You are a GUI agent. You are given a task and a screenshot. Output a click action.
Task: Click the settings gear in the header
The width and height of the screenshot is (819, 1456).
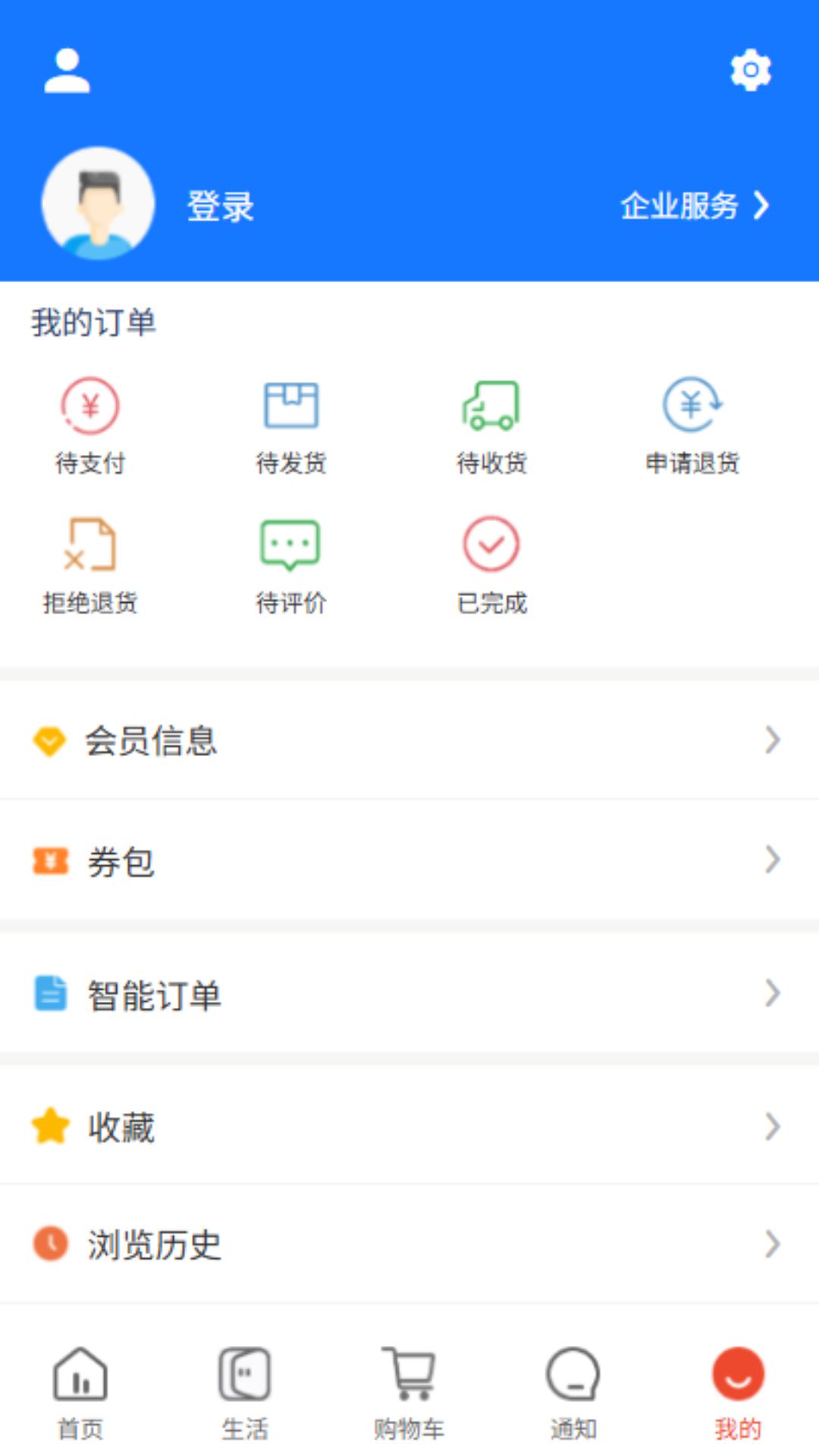point(751,70)
